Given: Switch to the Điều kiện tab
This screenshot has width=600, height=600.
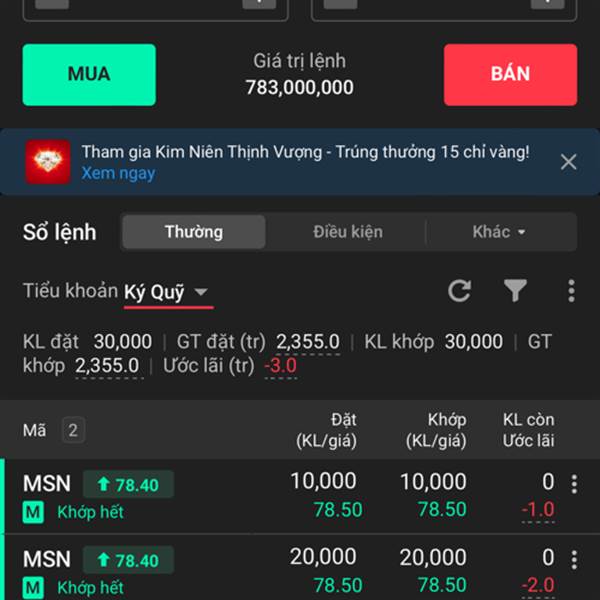Looking at the screenshot, I should (x=347, y=232).
